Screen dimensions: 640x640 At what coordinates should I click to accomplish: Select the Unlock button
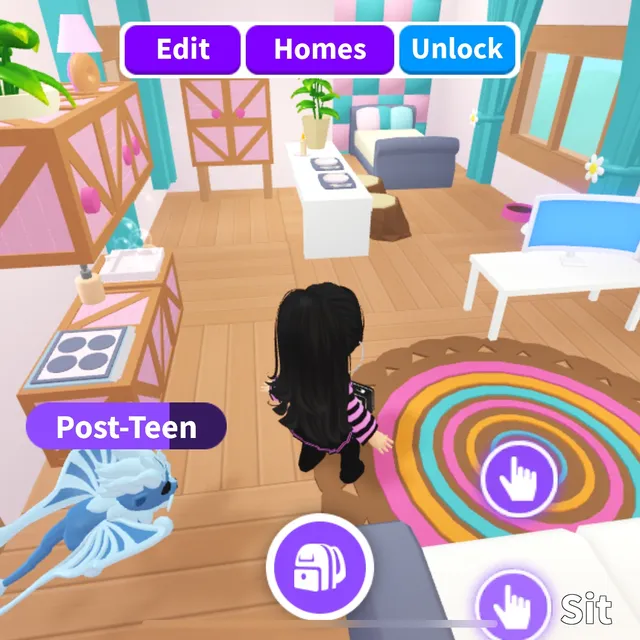tap(458, 50)
